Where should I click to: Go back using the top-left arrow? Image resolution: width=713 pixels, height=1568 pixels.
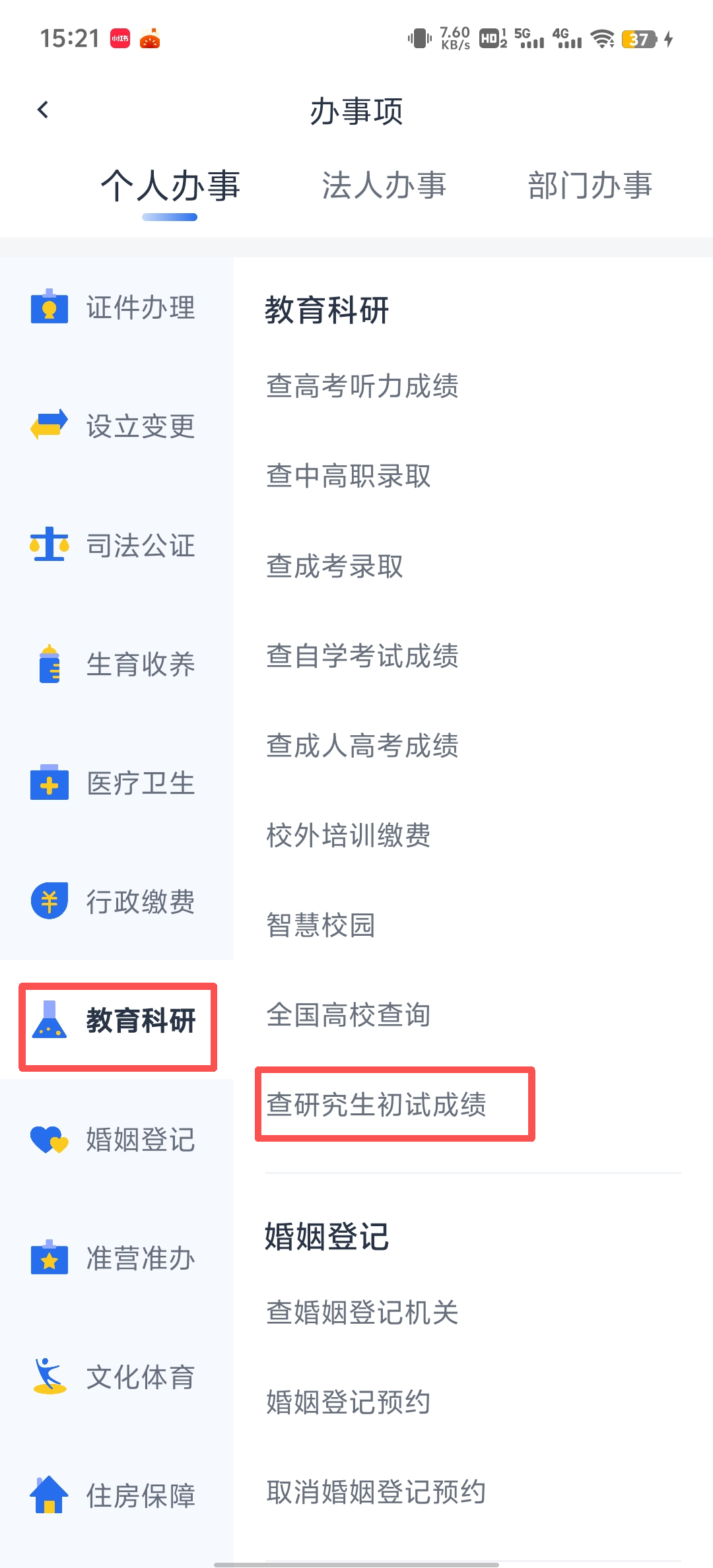tap(44, 110)
